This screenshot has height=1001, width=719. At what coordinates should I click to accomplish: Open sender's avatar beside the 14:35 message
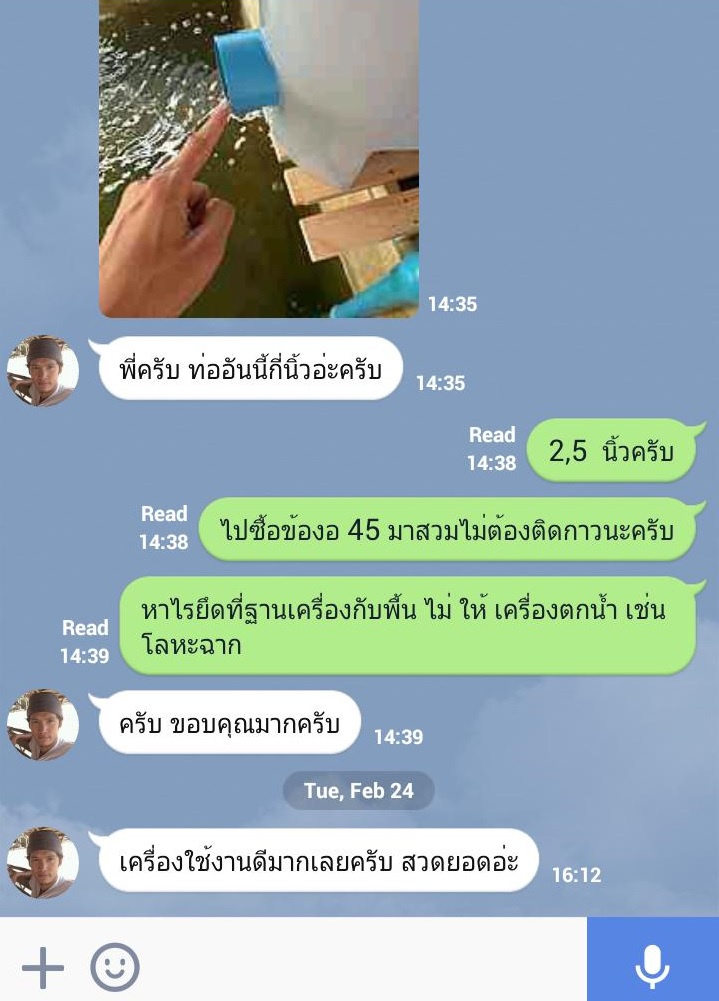tap(42, 371)
